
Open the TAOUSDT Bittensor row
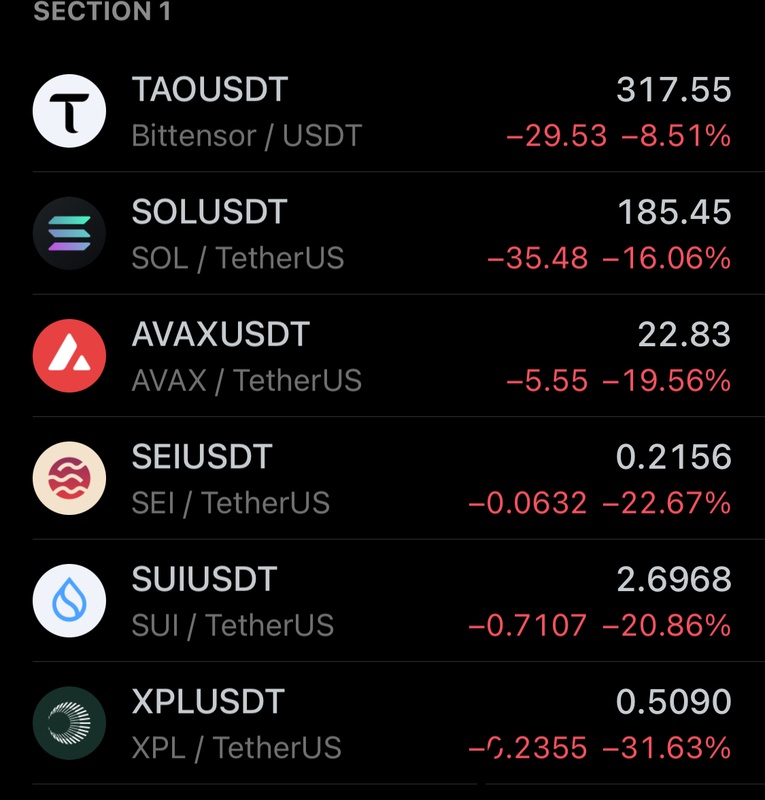[382, 111]
